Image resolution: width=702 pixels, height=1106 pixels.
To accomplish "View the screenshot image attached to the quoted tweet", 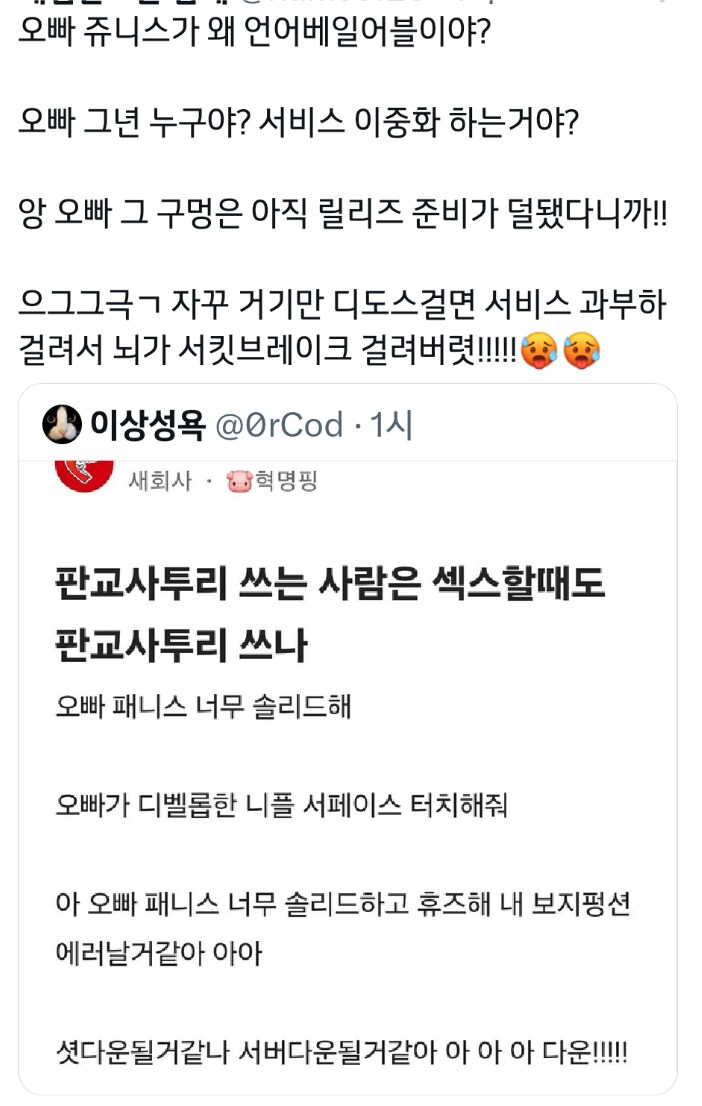I will [346, 770].
